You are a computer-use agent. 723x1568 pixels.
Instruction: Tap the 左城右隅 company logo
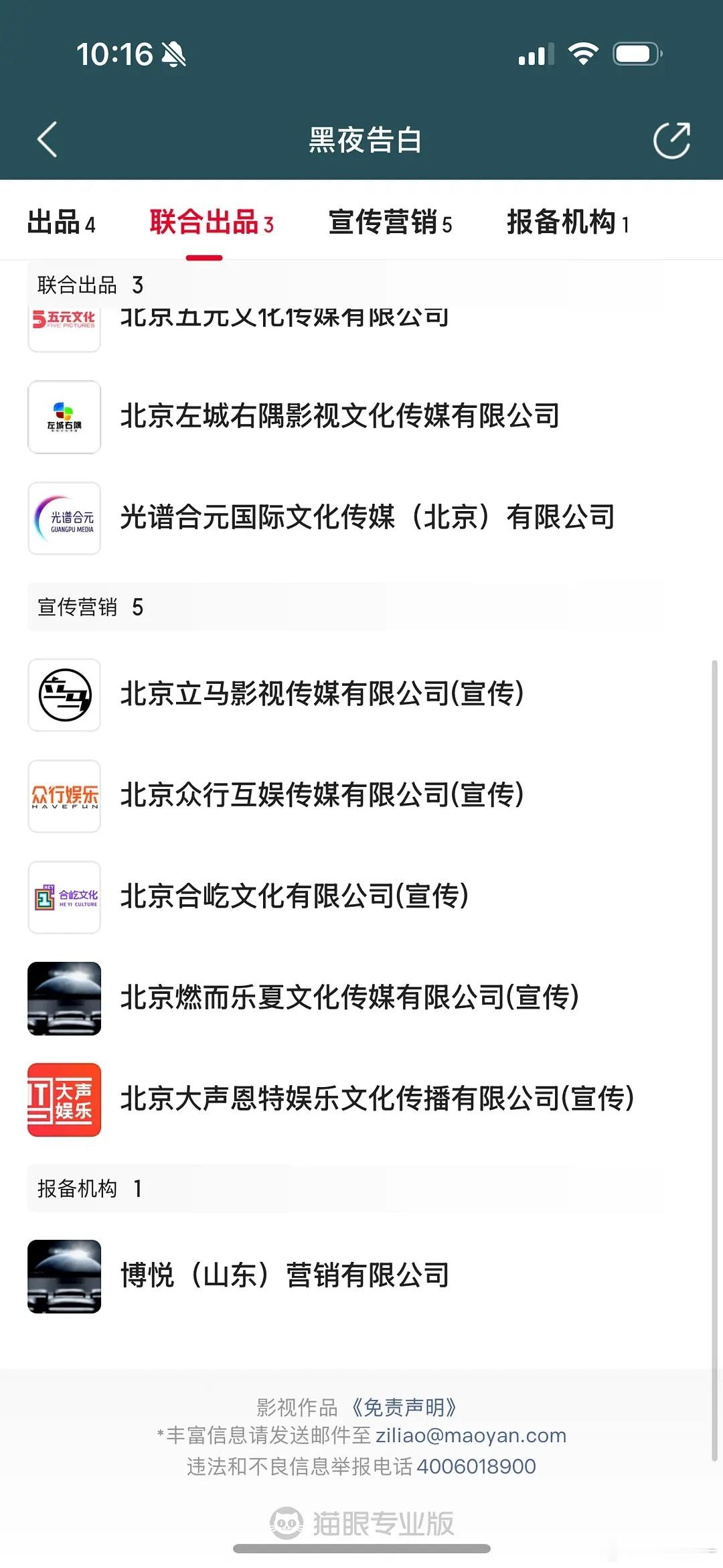[64, 418]
